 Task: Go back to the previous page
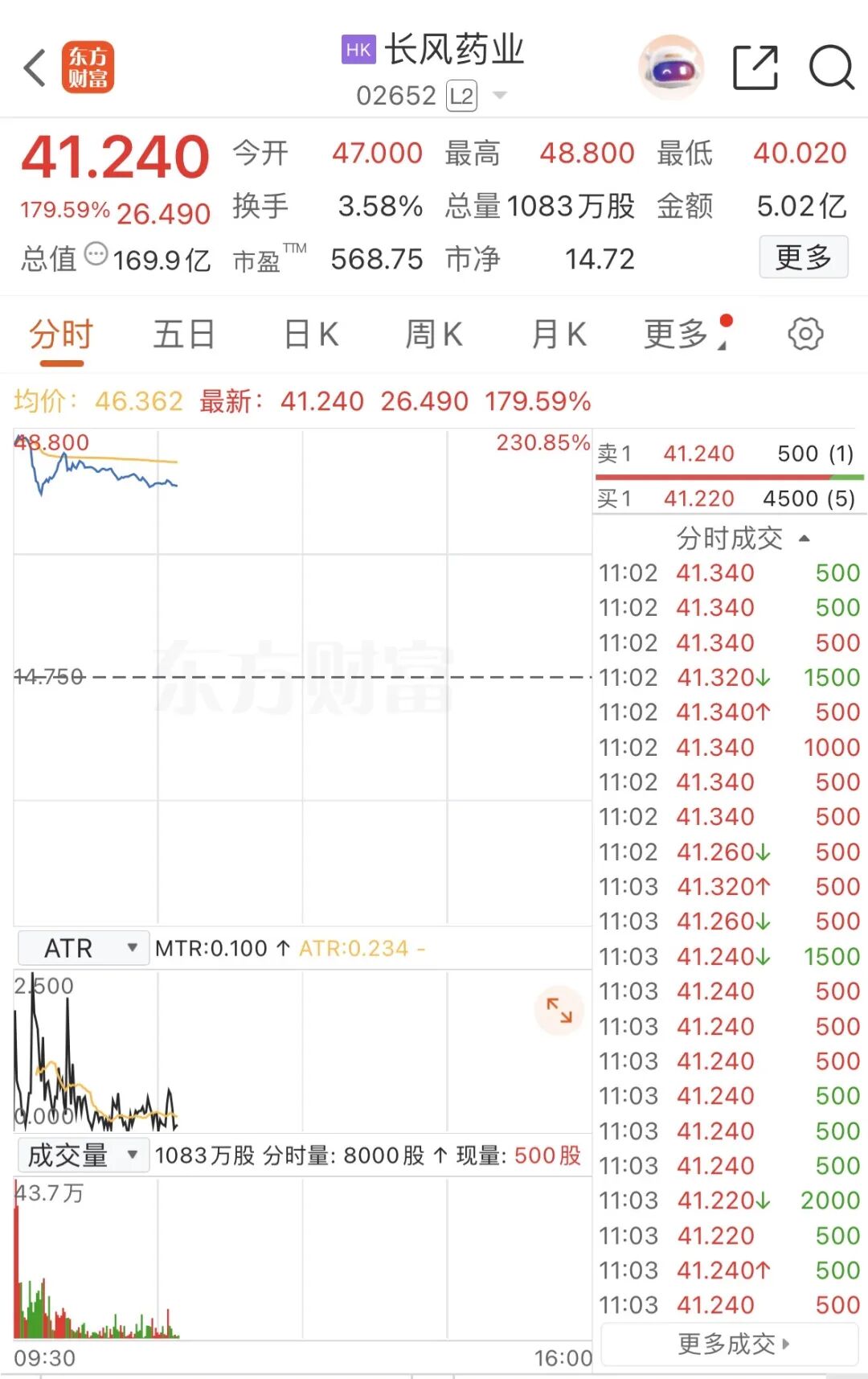pyautogui.click(x=35, y=68)
